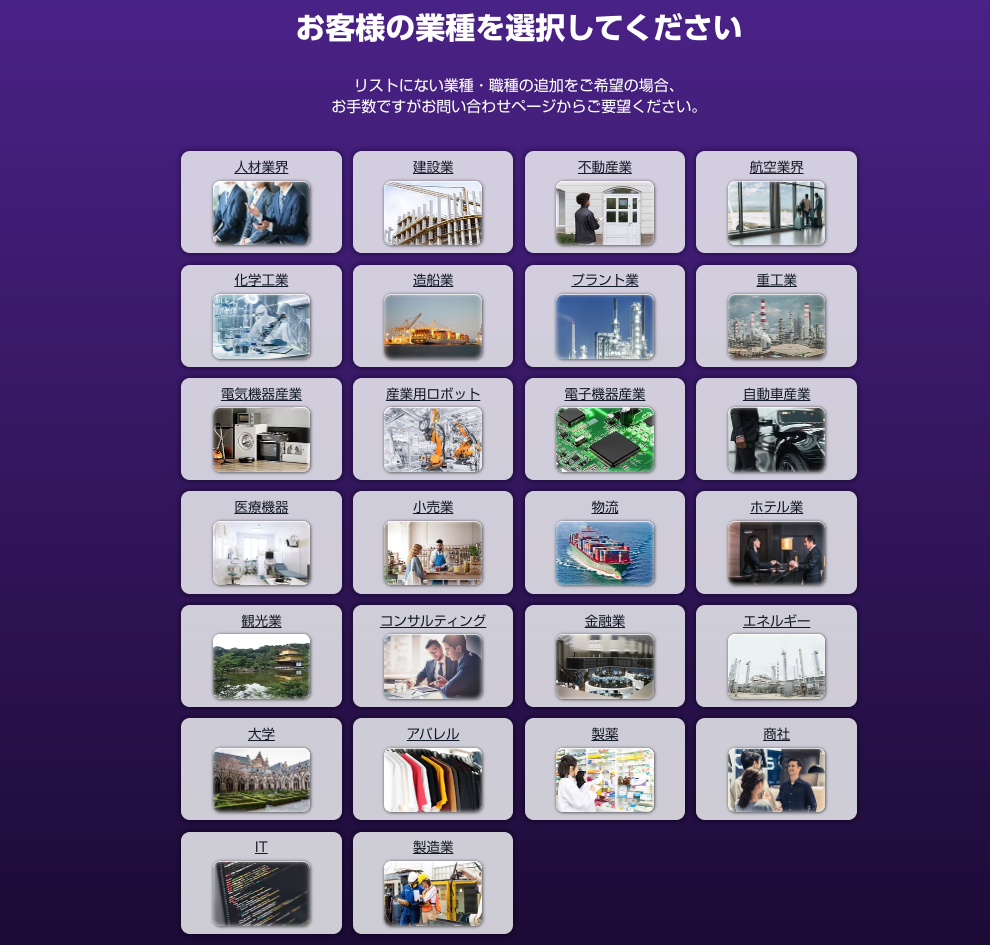Open the 製造業 card
990x945 pixels.
[433, 883]
